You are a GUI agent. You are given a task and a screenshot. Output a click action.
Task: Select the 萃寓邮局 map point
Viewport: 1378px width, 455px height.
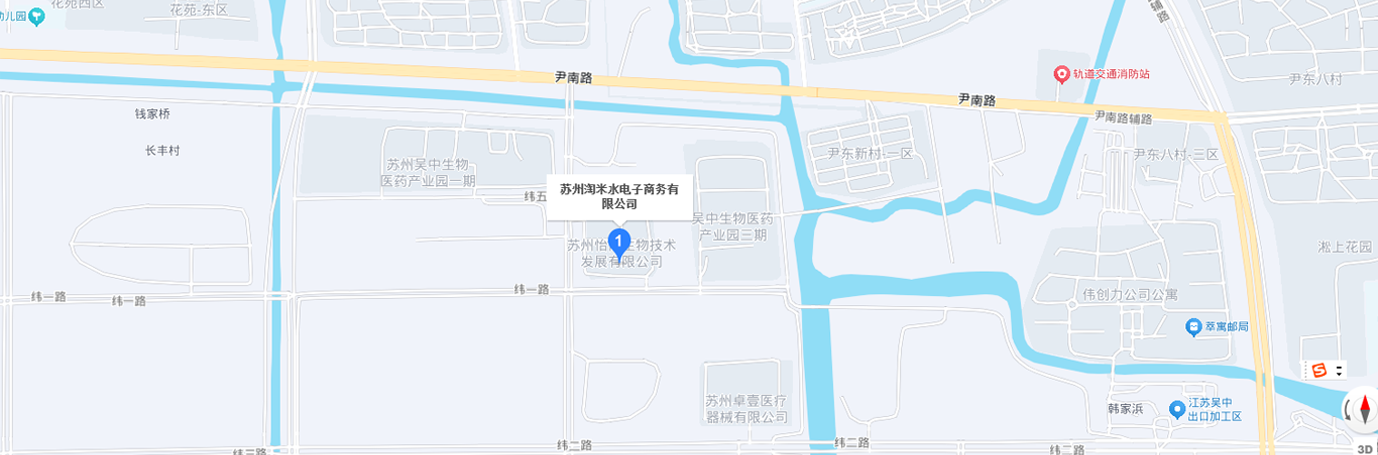[x=1217, y=327]
